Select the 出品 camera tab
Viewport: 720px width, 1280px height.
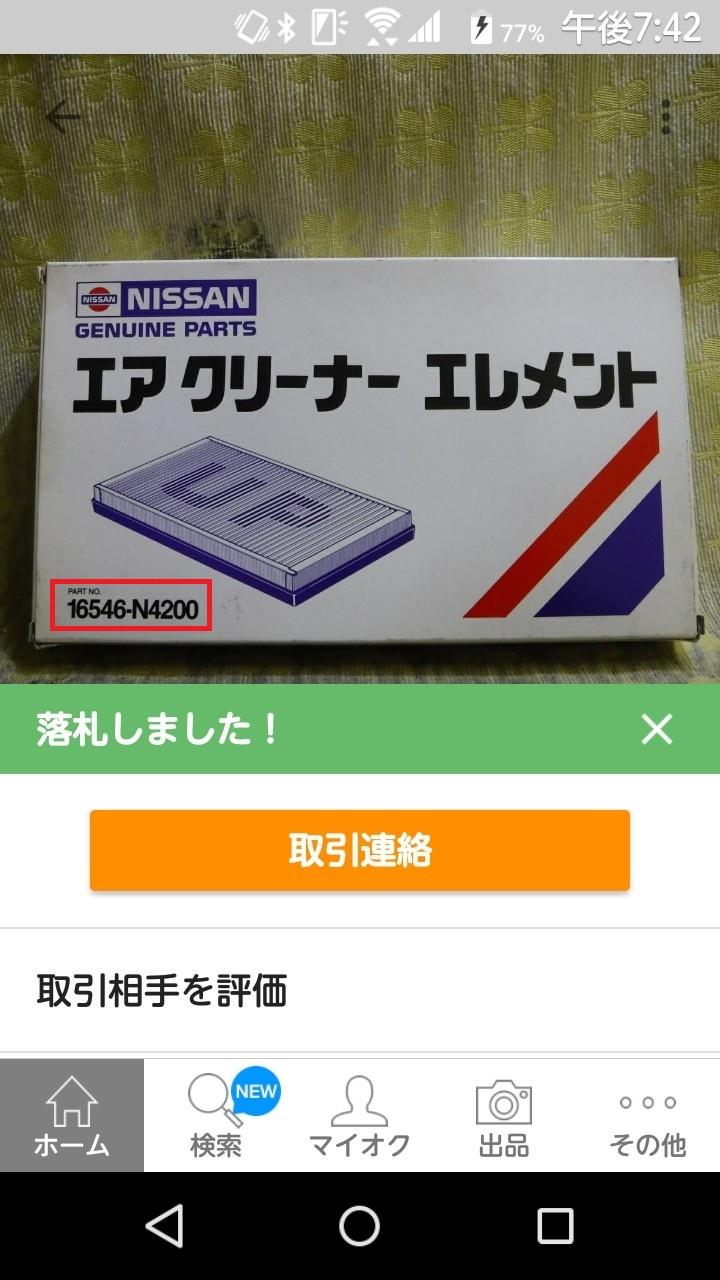pyautogui.click(x=504, y=1115)
